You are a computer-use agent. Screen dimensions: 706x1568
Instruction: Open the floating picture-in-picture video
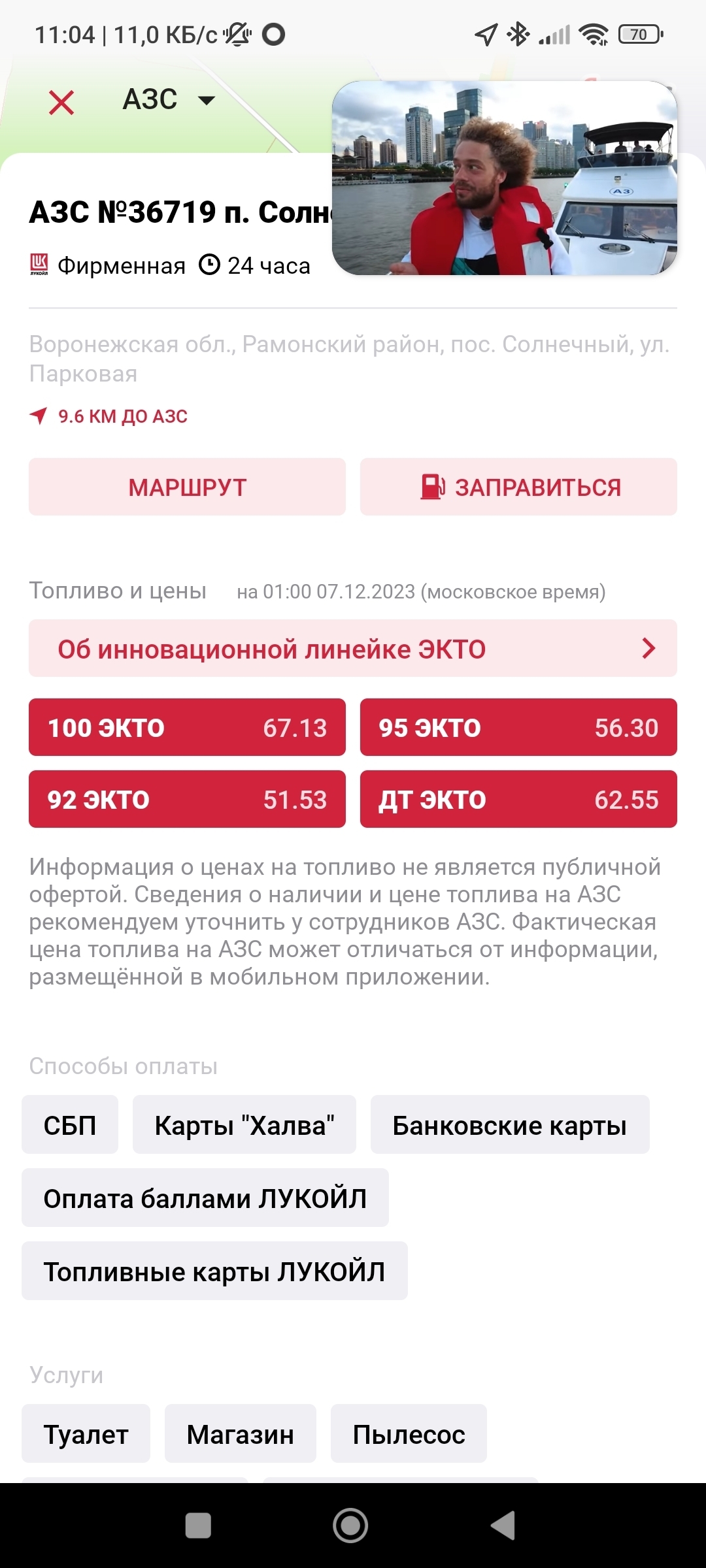click(x=504, y=178)
